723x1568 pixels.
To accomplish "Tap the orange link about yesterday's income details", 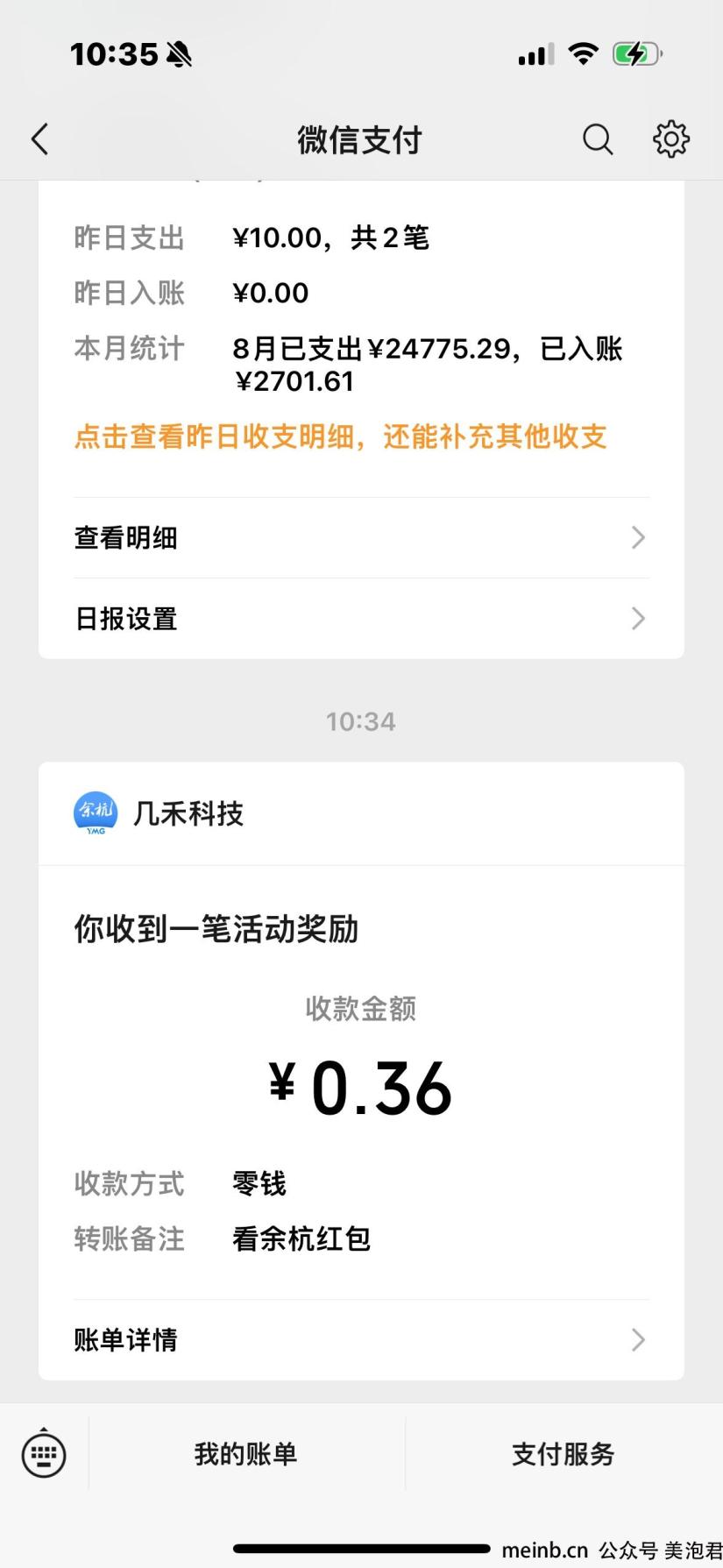I will click(x=340, y=436).
